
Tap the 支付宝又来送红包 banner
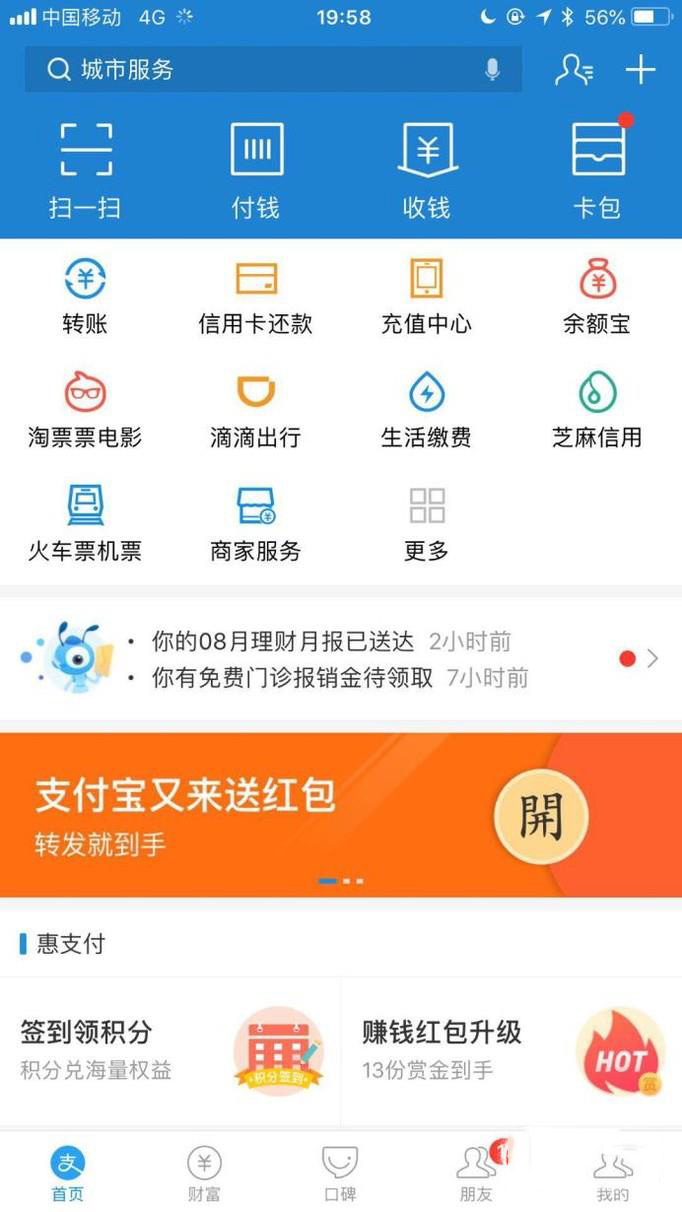[340, 814]
